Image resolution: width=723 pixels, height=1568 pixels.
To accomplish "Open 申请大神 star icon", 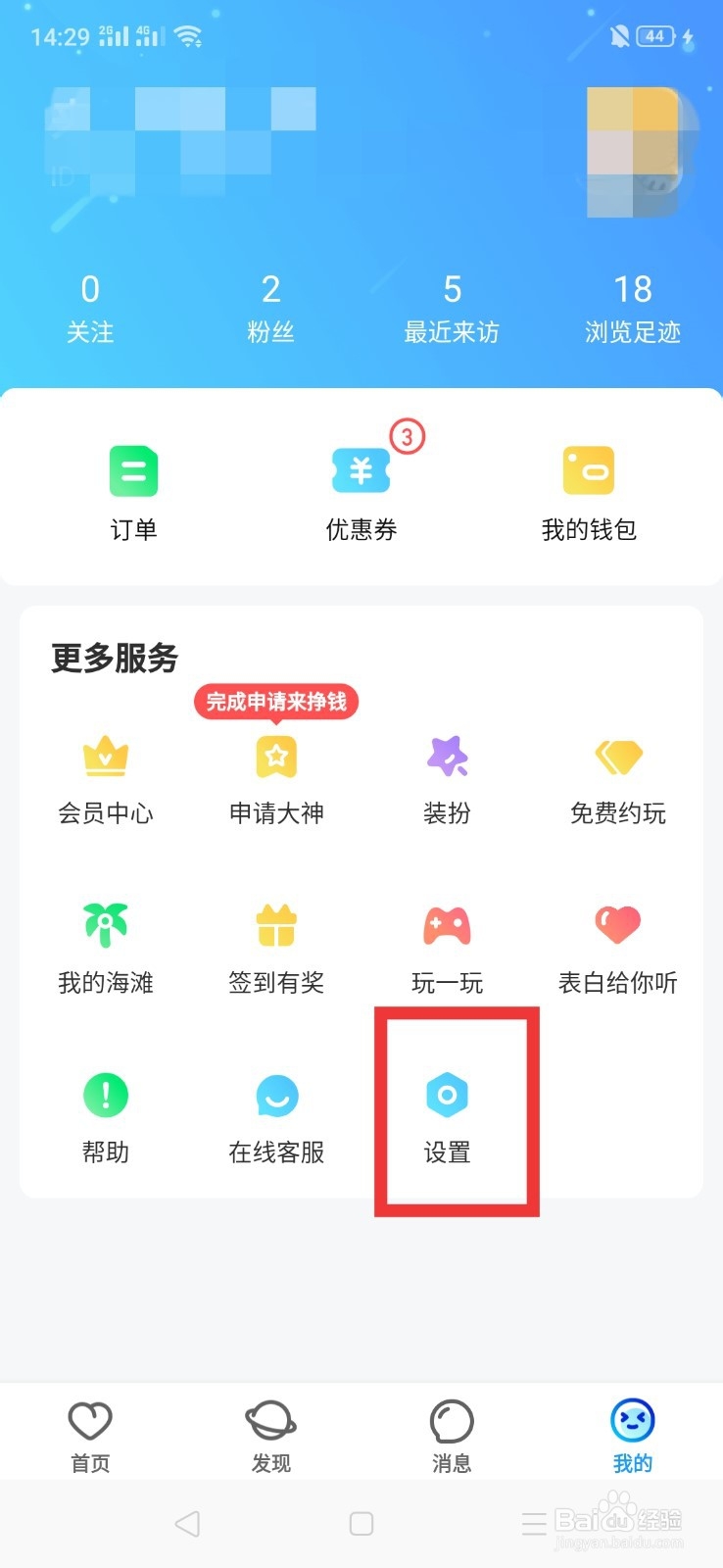I will pos(275,755).
